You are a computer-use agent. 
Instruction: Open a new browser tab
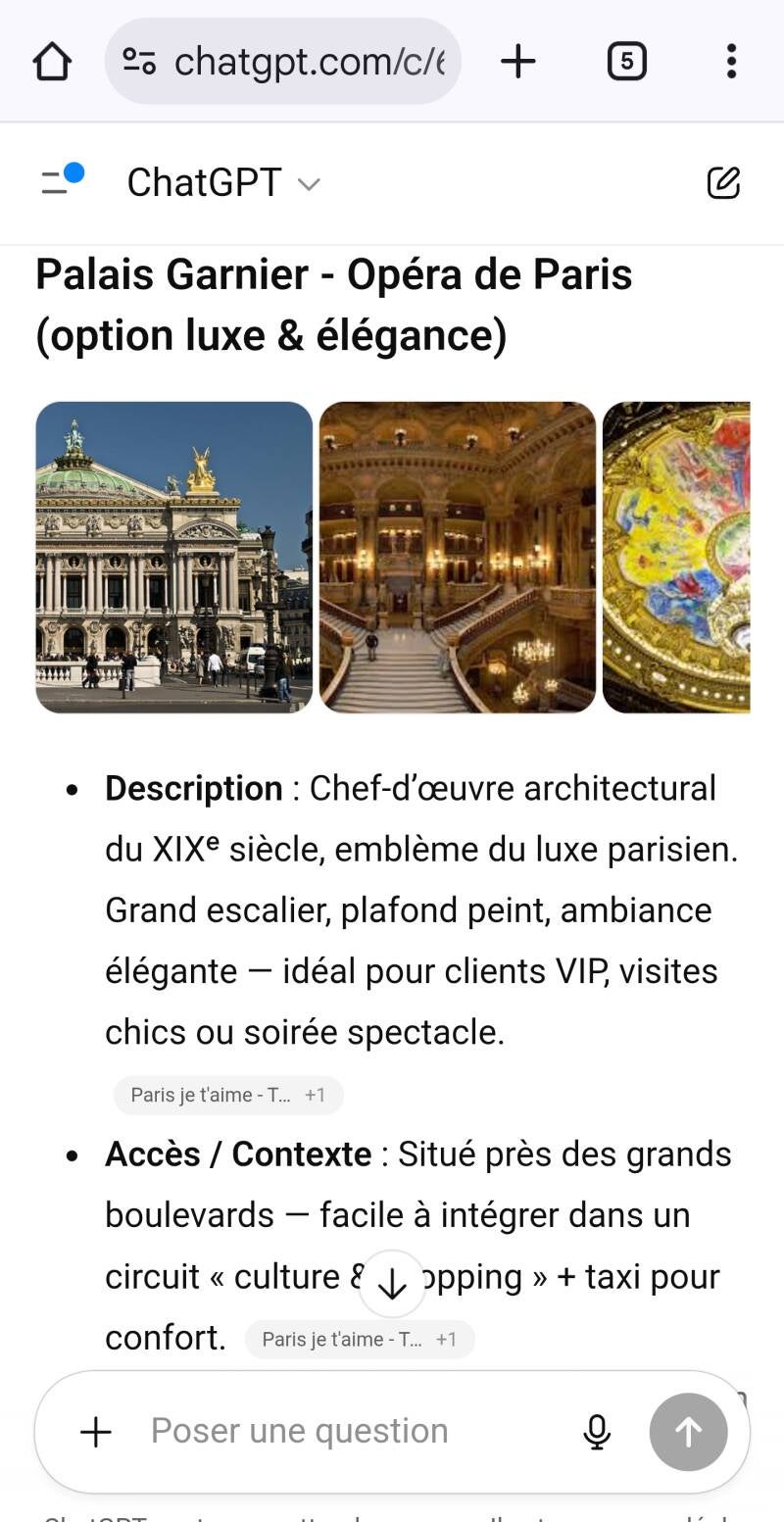point(518,62)
